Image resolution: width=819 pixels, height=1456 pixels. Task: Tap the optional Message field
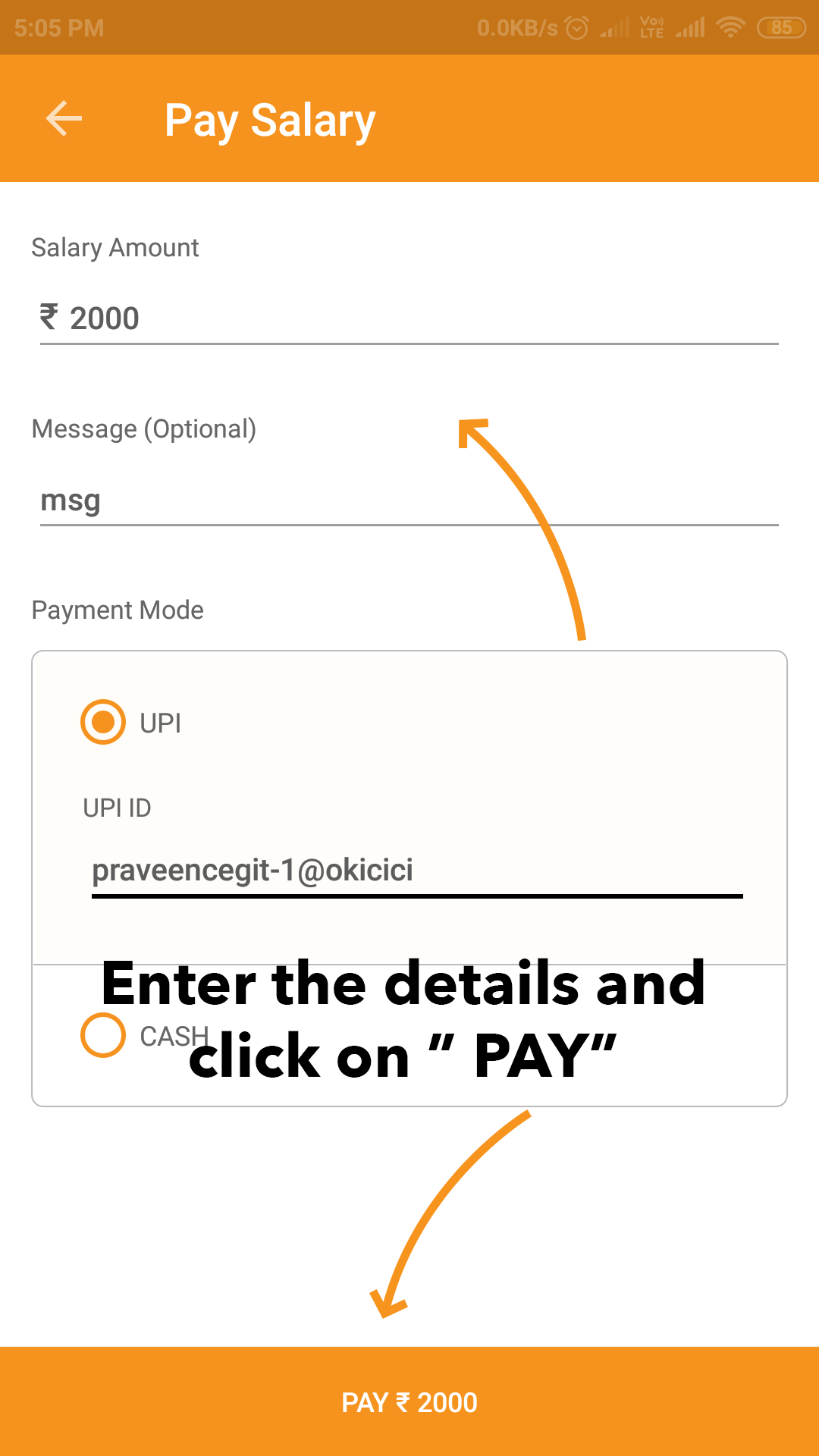pyautogui.click(x=409, y=500)
